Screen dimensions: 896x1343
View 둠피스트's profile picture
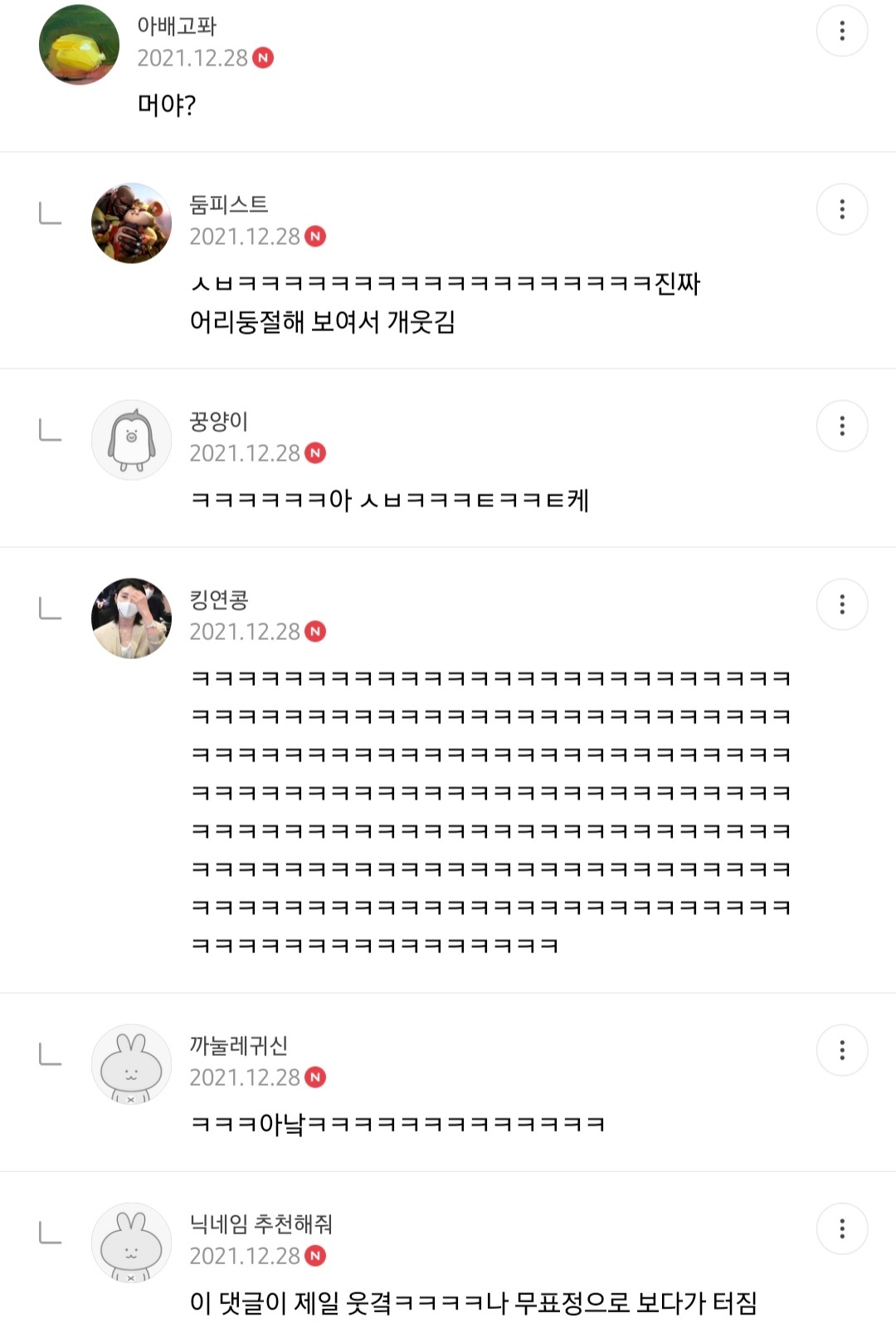pyautogui.click(x=131, y=223)
